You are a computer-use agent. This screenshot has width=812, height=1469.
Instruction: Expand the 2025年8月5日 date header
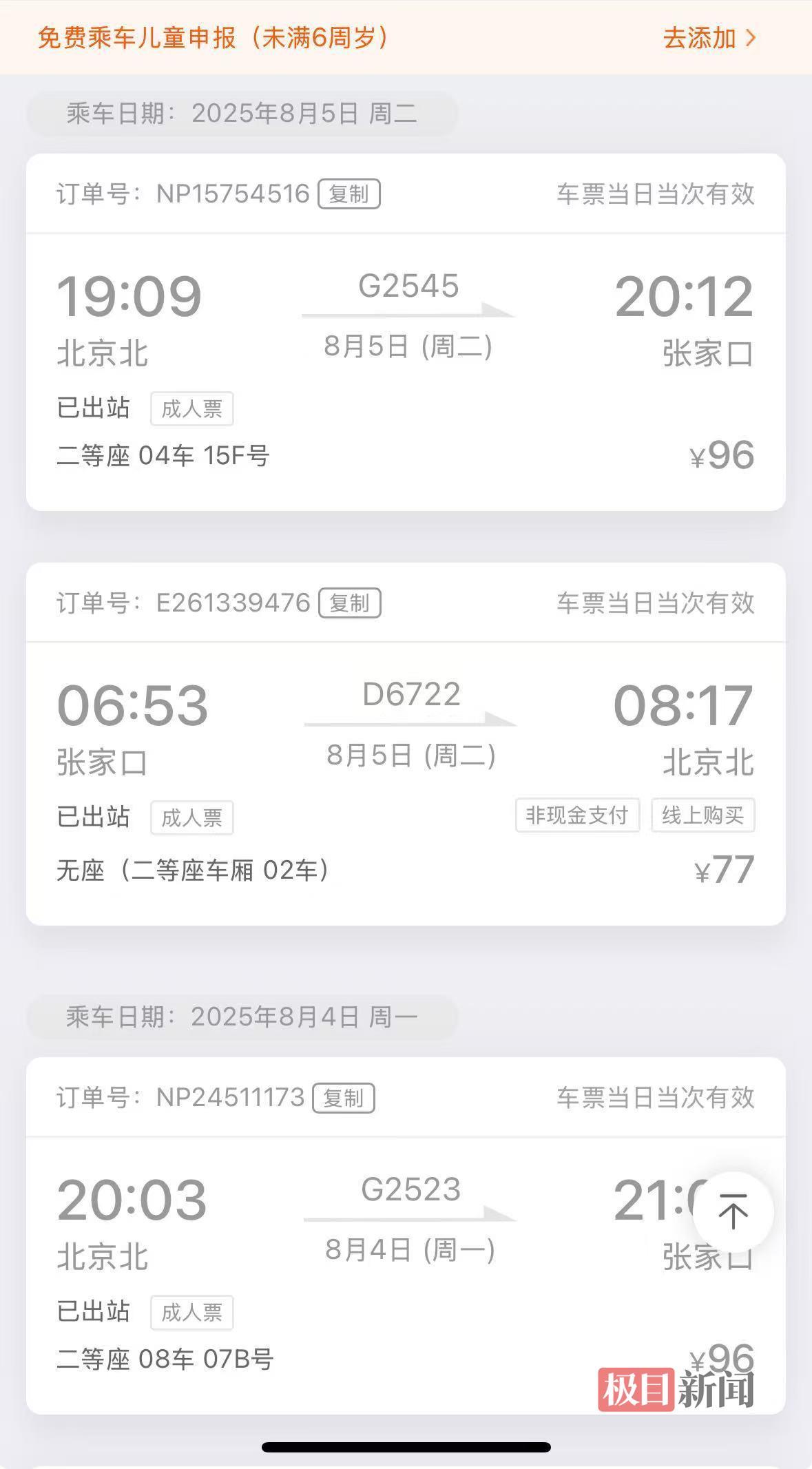coord(240,114)
